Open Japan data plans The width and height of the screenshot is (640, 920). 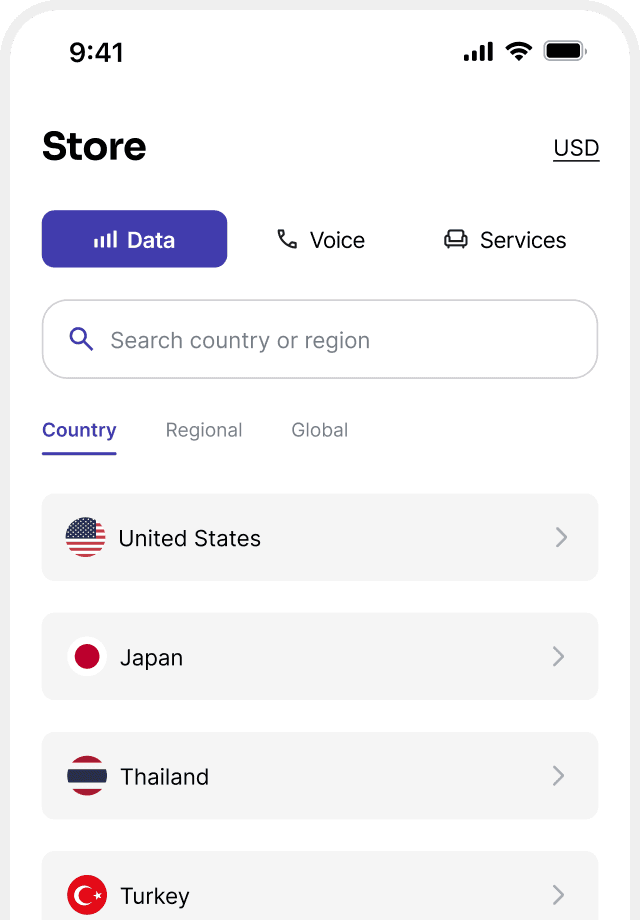coord(320,657)
